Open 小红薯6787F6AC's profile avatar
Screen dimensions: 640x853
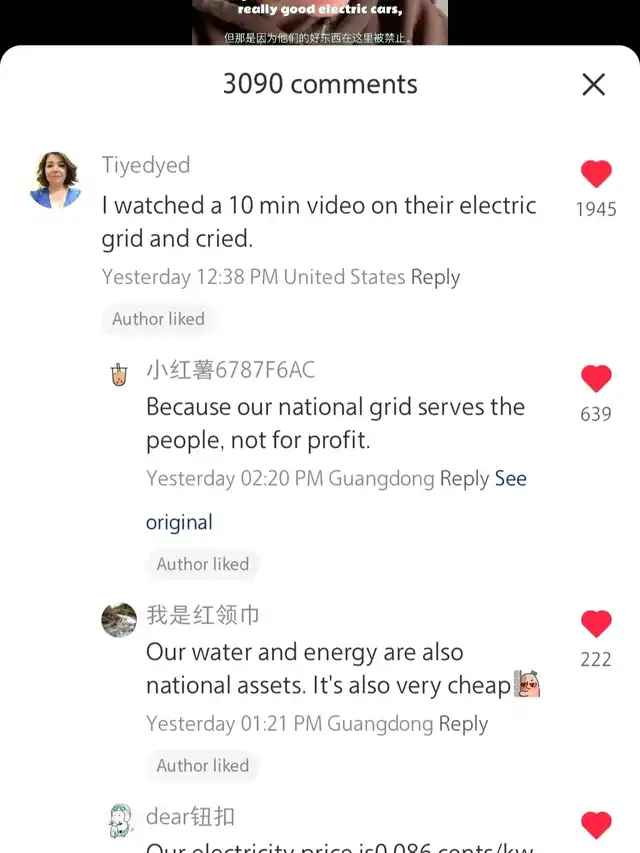point(119,375)
